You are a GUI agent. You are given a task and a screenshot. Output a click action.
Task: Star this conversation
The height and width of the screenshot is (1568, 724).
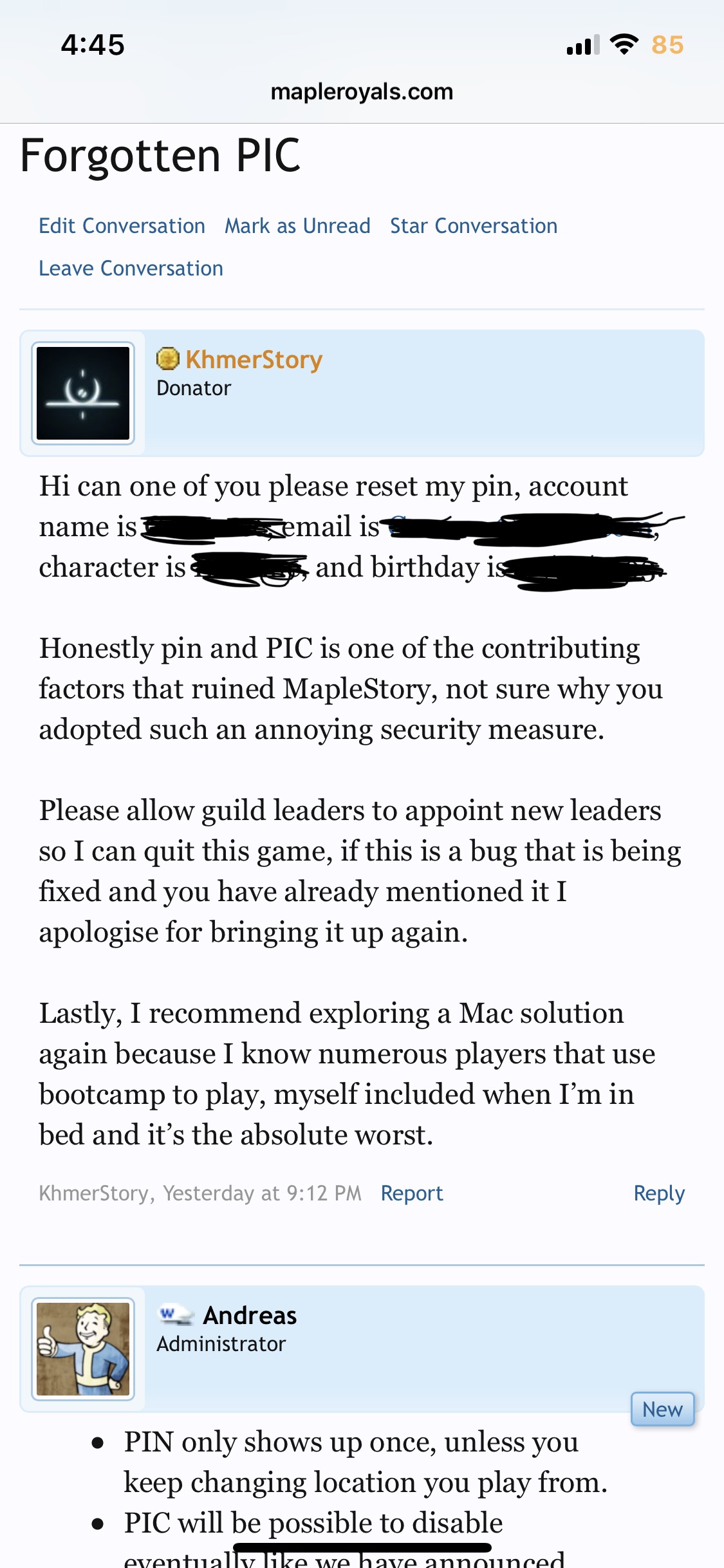(x=474, y=226)
